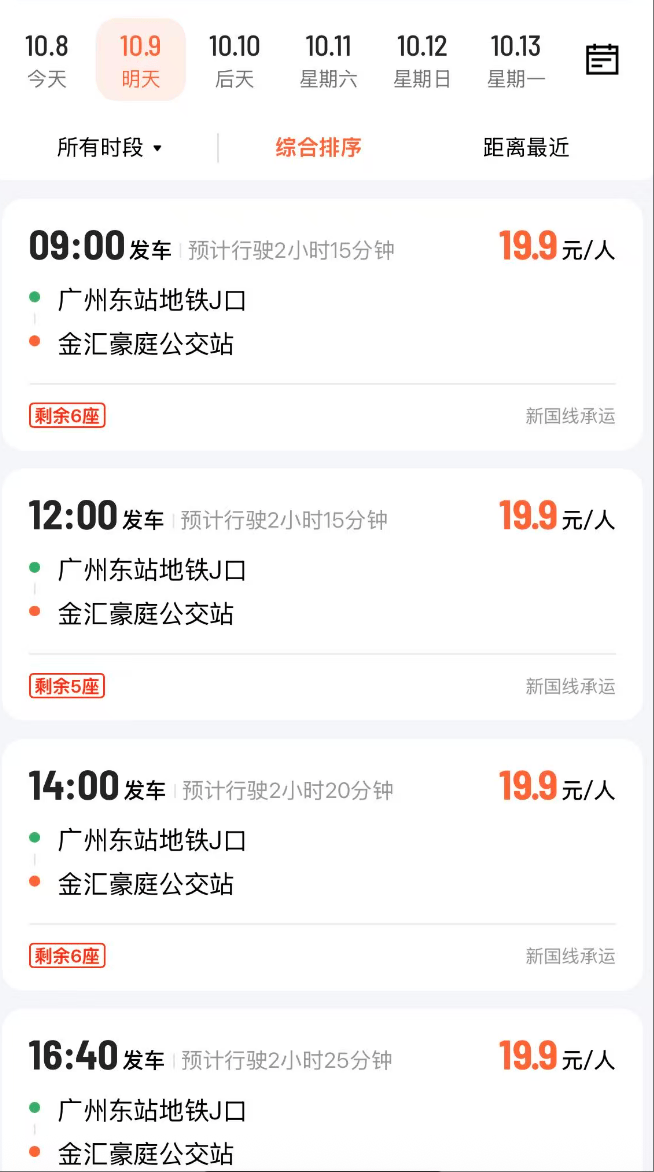Switch to 10.12 星期日 date
Image resolution: width=654 pixels, height=1172 pixels.
(x=421, y=60)
